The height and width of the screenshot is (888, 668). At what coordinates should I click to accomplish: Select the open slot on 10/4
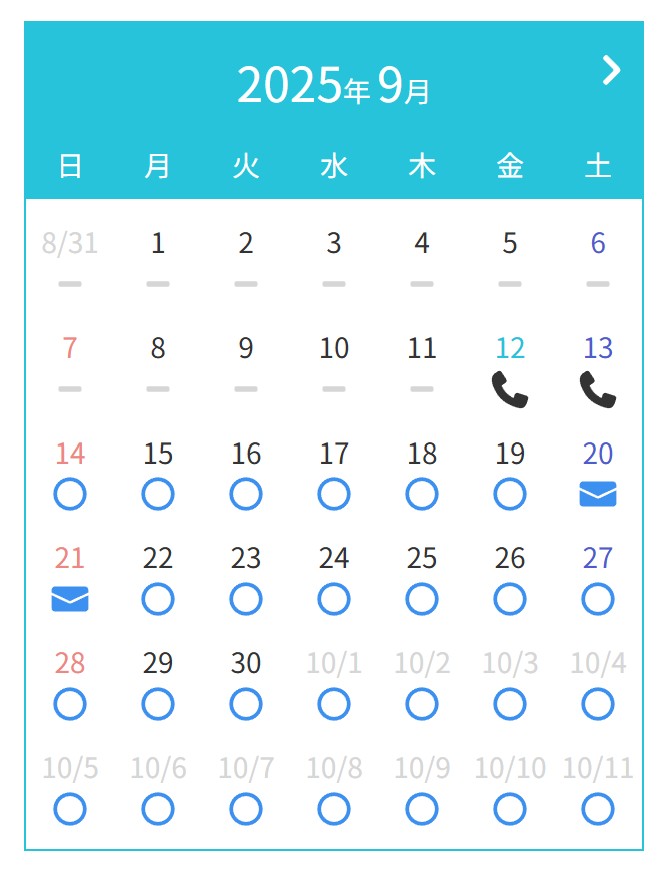pyautogui.click(x=598, y=704)
